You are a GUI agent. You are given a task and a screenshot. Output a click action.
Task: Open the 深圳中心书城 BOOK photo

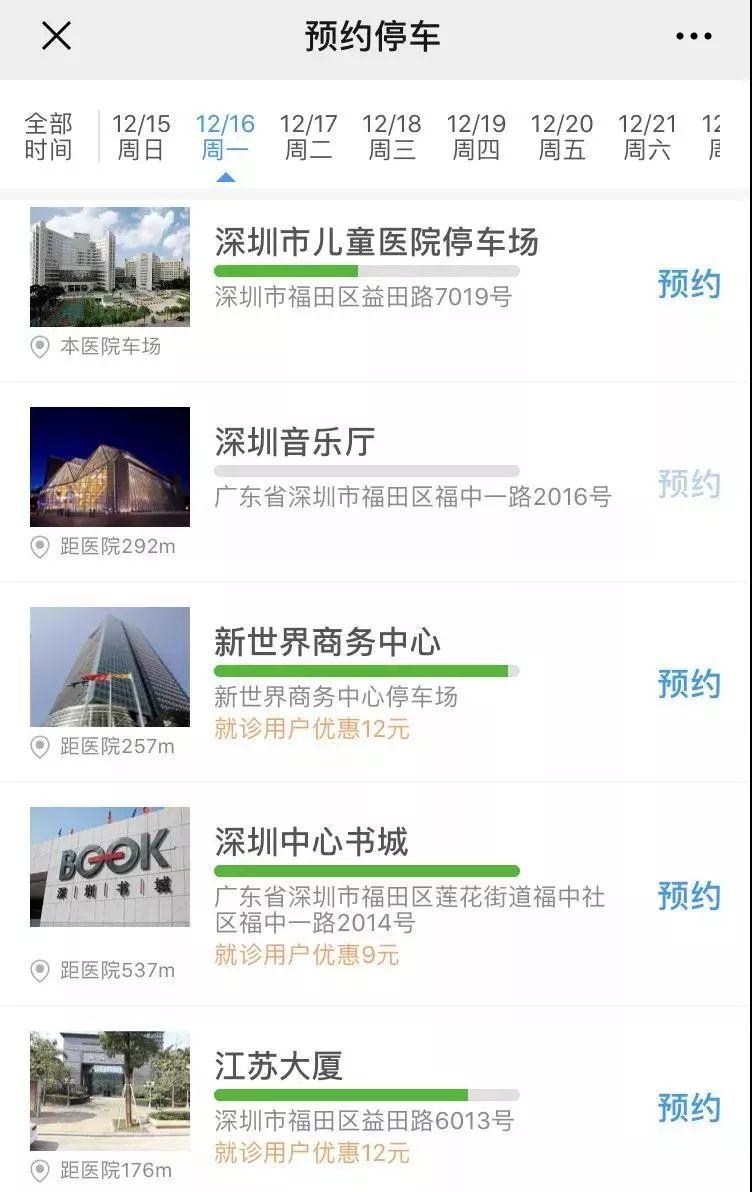[x=110, y=867]
